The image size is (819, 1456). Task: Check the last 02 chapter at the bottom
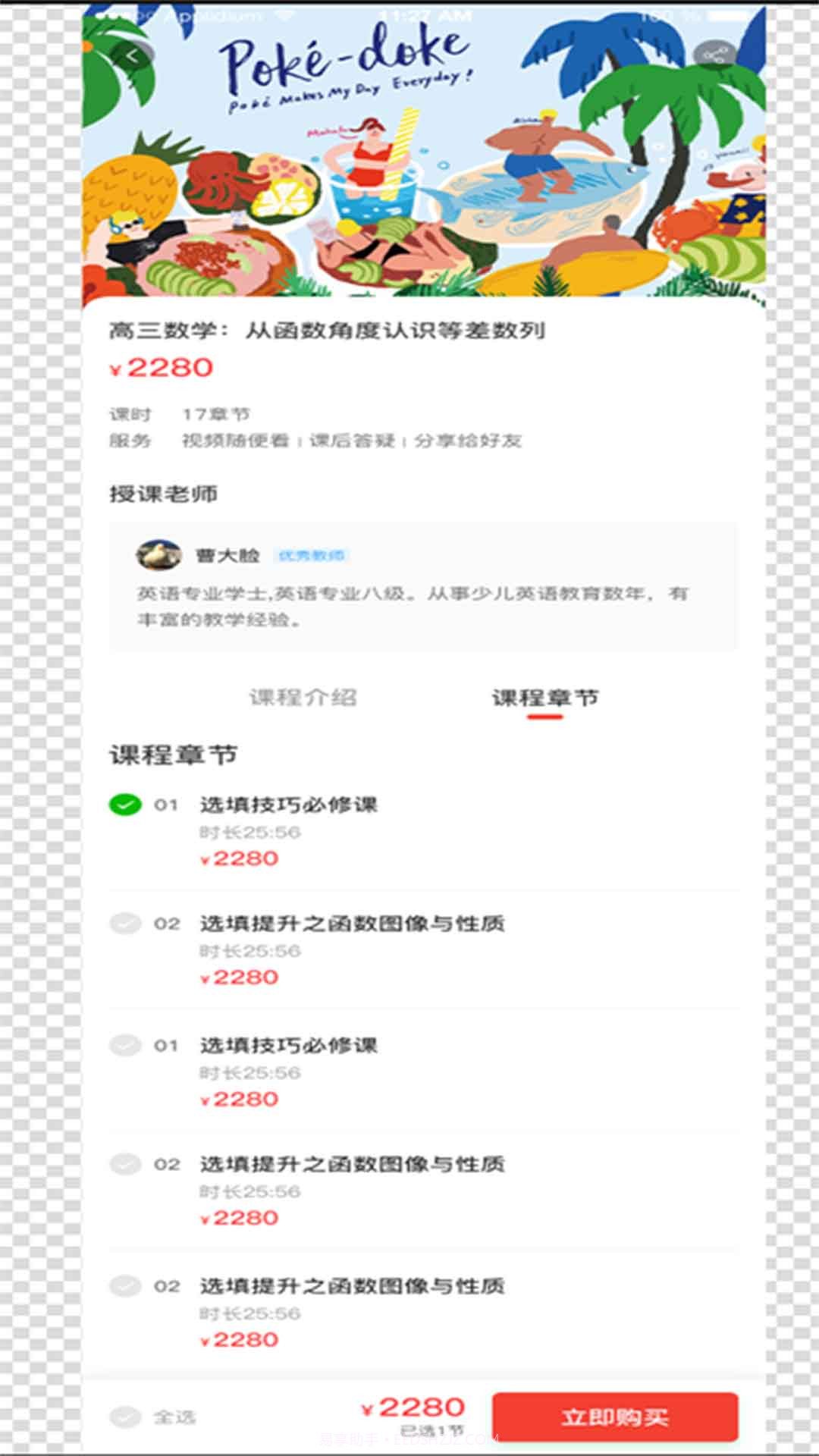(124, 1286)
